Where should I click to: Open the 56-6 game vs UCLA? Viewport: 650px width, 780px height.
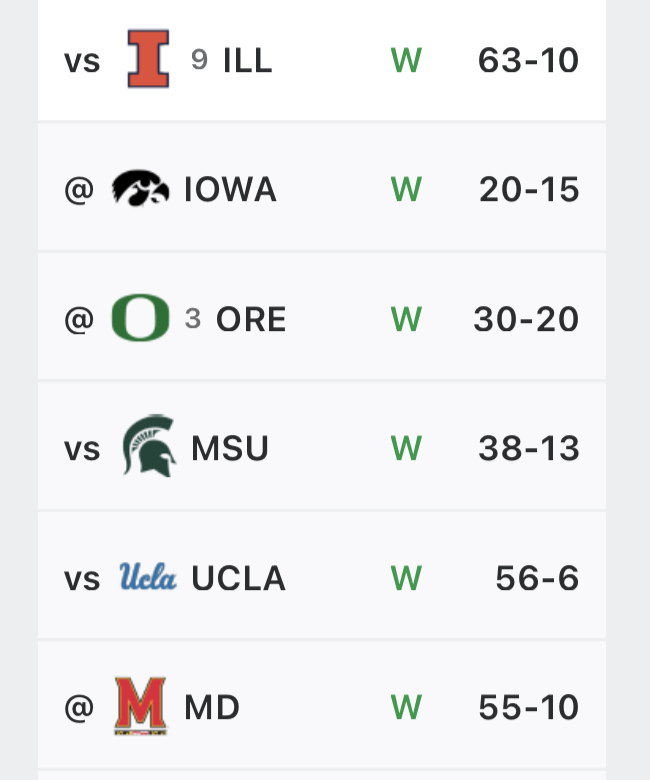tap(321, 578)
